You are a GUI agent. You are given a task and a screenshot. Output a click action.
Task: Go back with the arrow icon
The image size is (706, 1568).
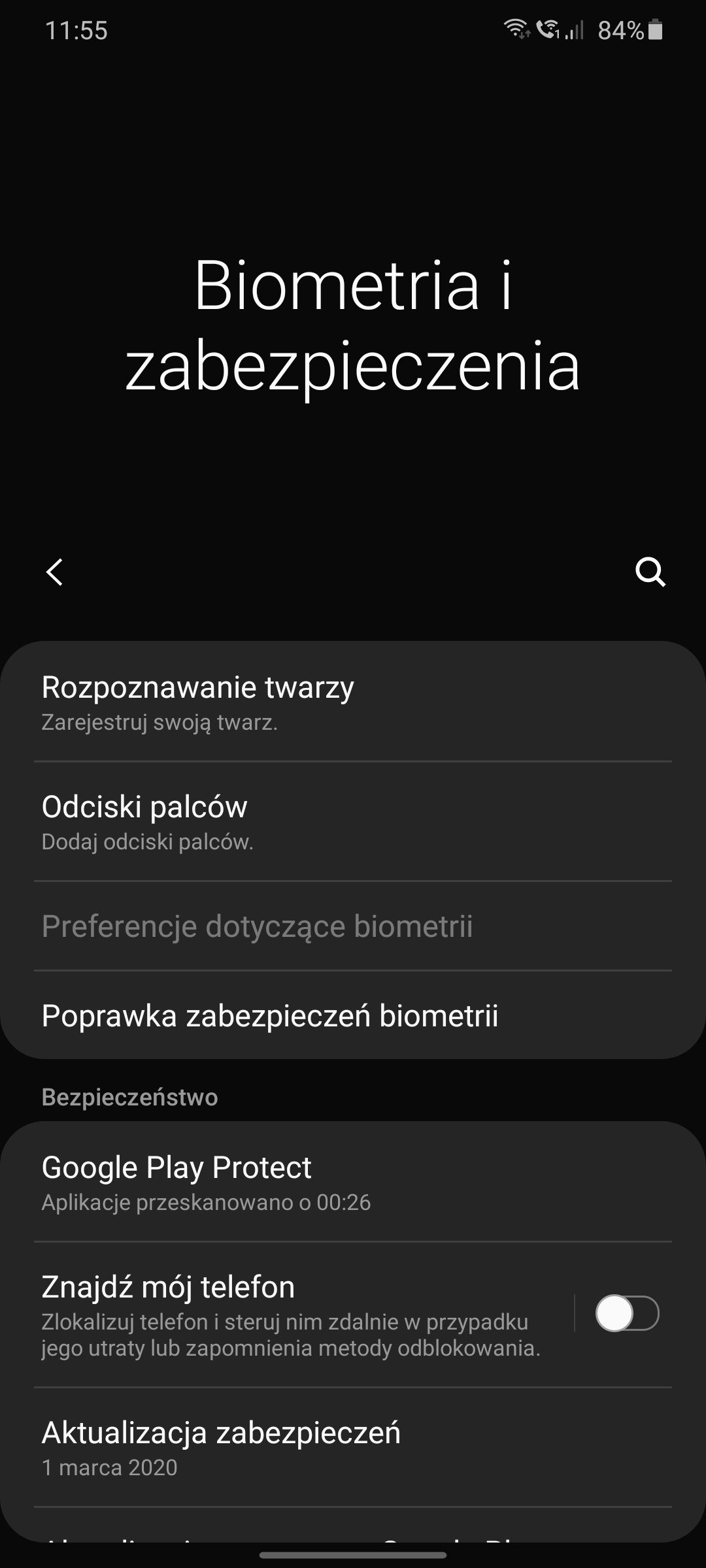pos(55,572)
